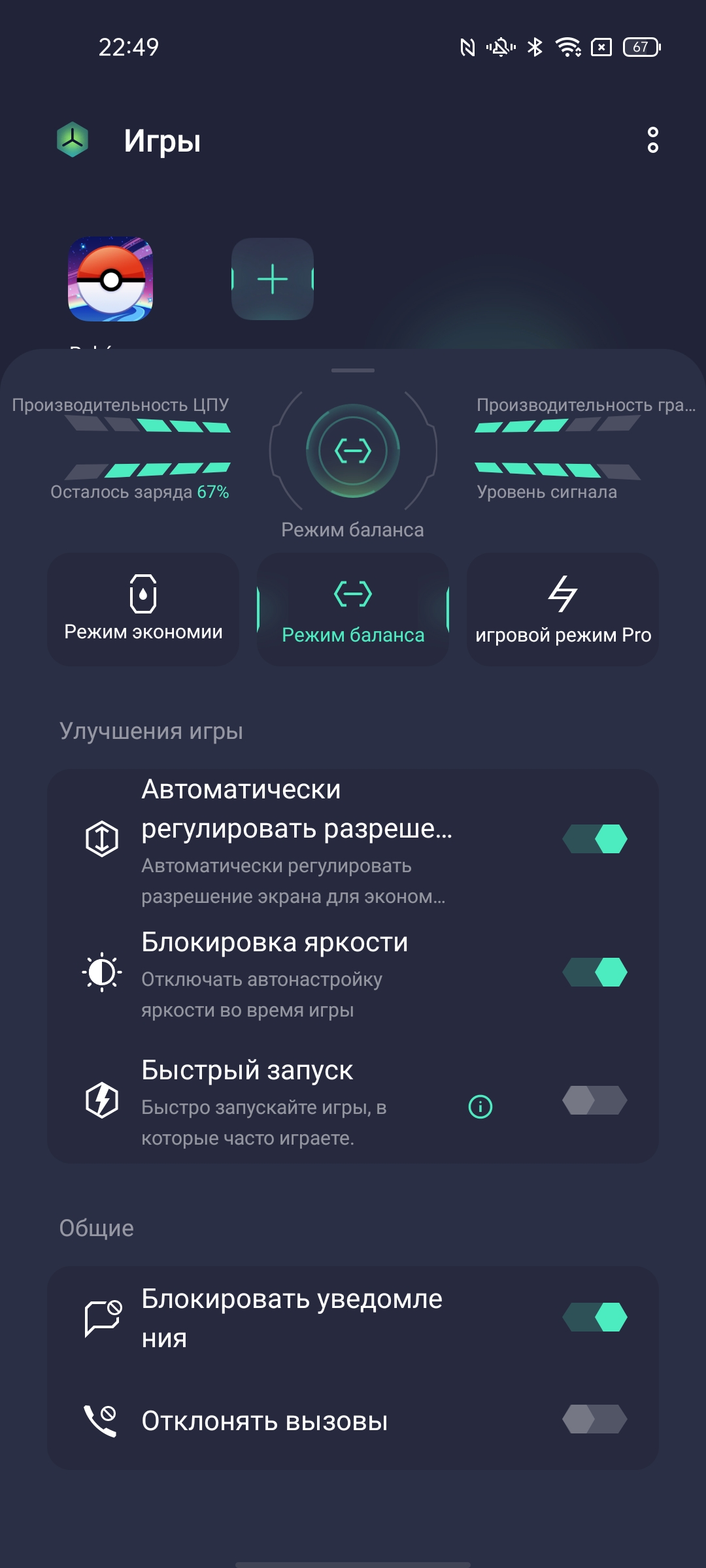Add a new game with plus button
Image resolution: width=706 pixels, height=1568 pixels.
273,279
